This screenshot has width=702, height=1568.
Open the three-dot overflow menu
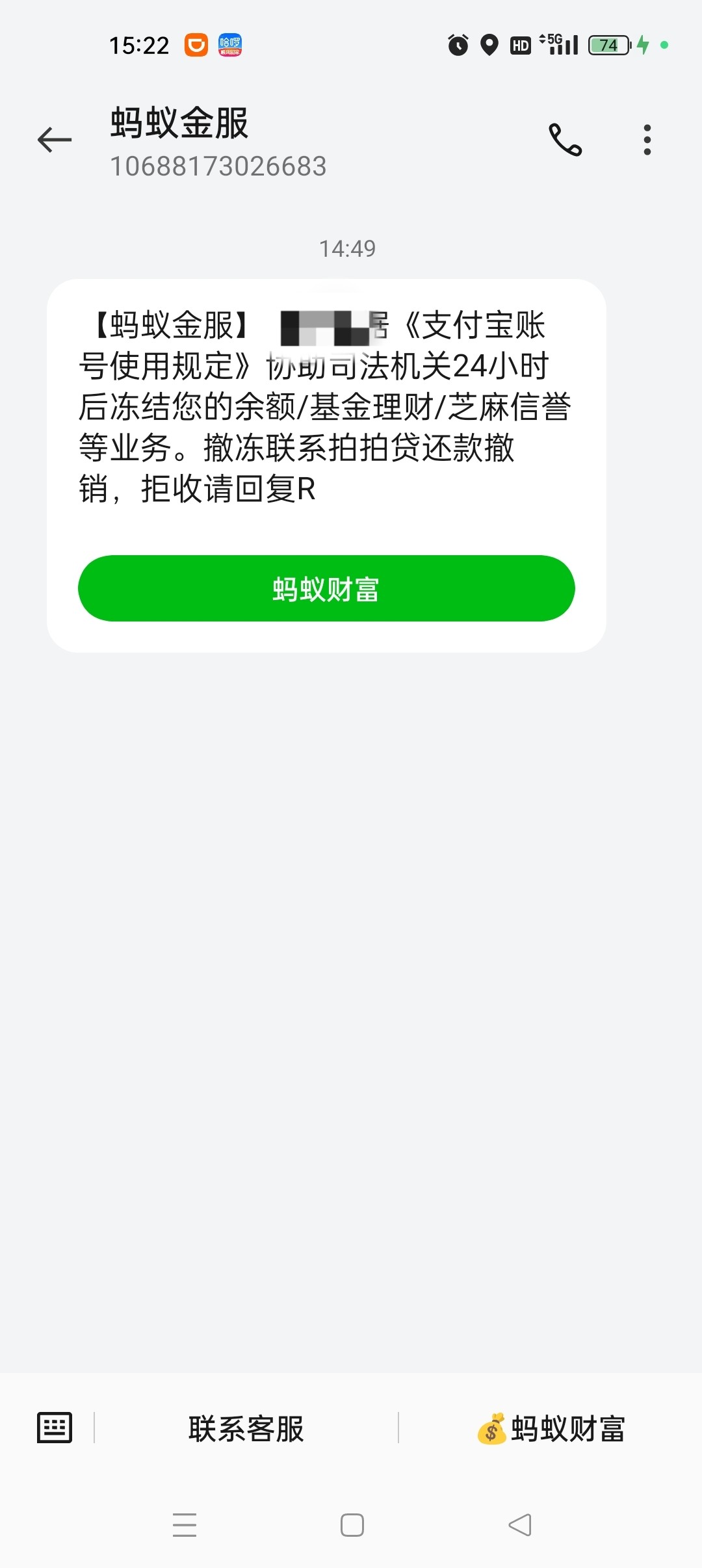[x=647, y=140]
